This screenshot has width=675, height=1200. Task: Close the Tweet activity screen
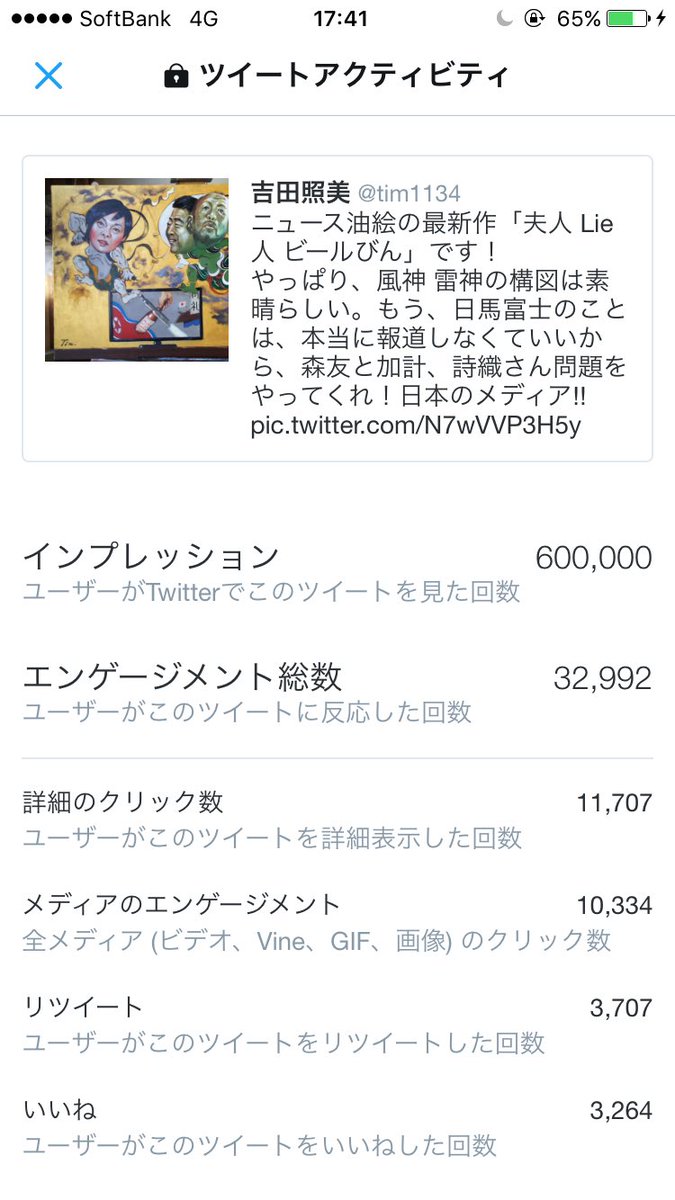(49, 75)
